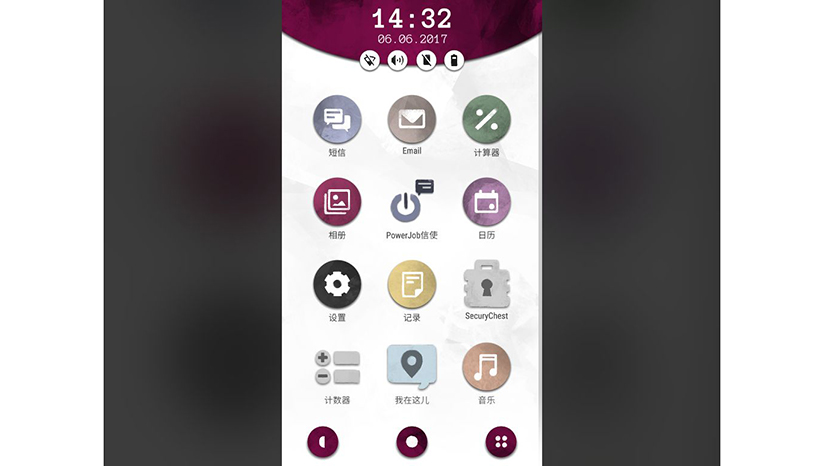Open the 计数器 counter app
824x466 pixels.
coord(337,368)
